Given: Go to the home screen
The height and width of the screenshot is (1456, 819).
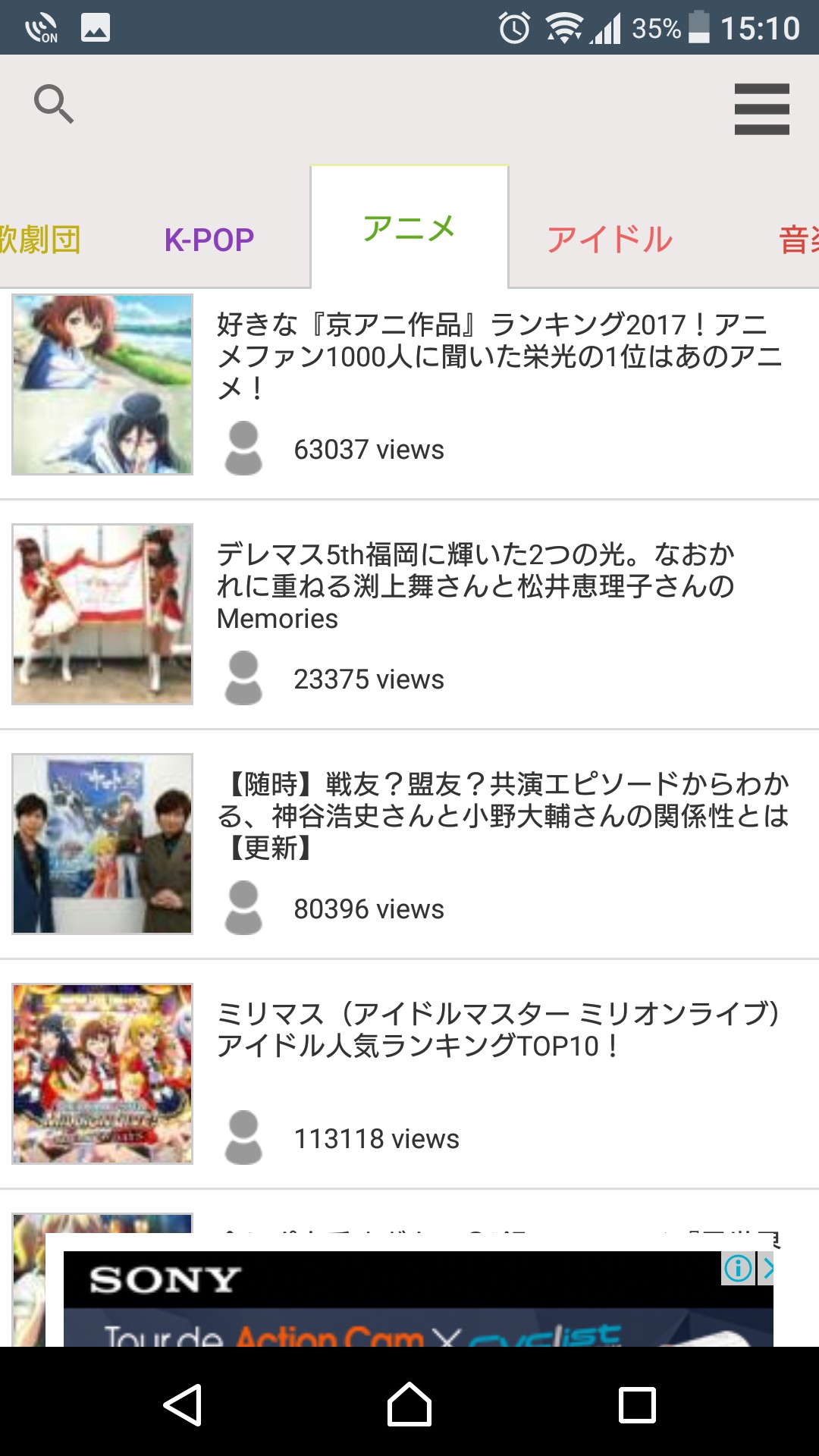Looking at the screenshot, I should [409, 1404].
